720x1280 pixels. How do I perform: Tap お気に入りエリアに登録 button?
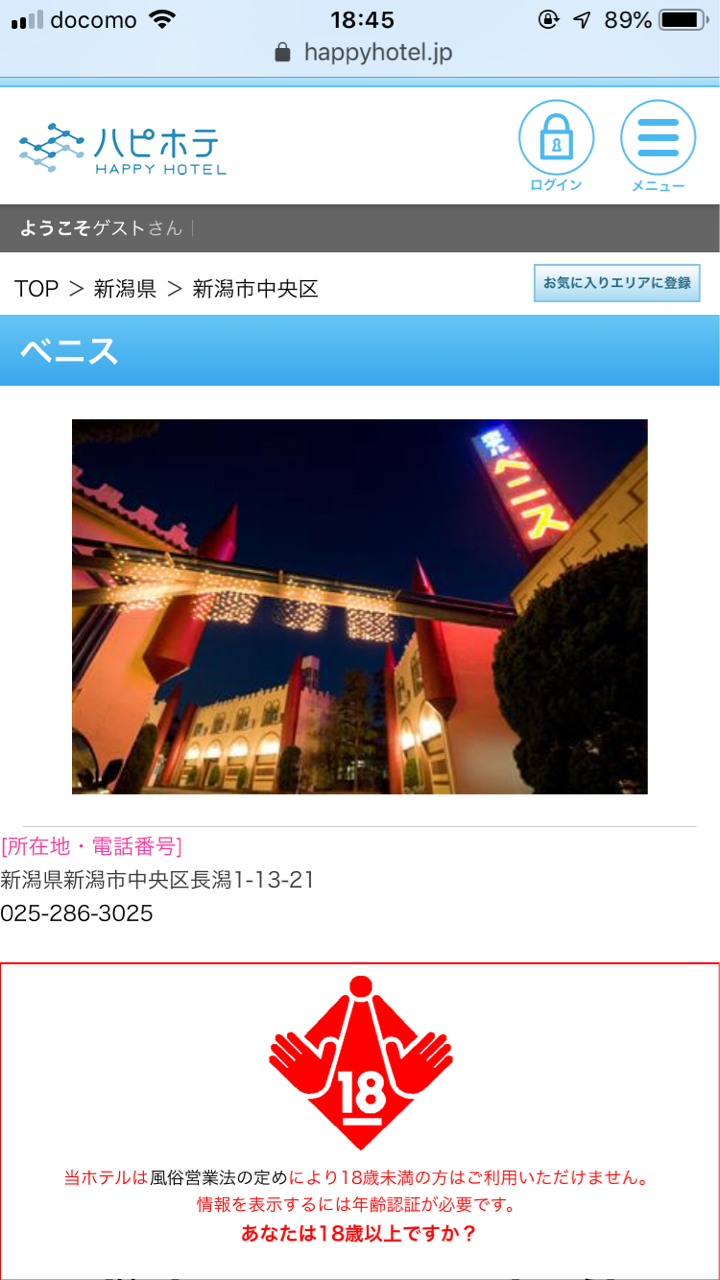point(617,283)
